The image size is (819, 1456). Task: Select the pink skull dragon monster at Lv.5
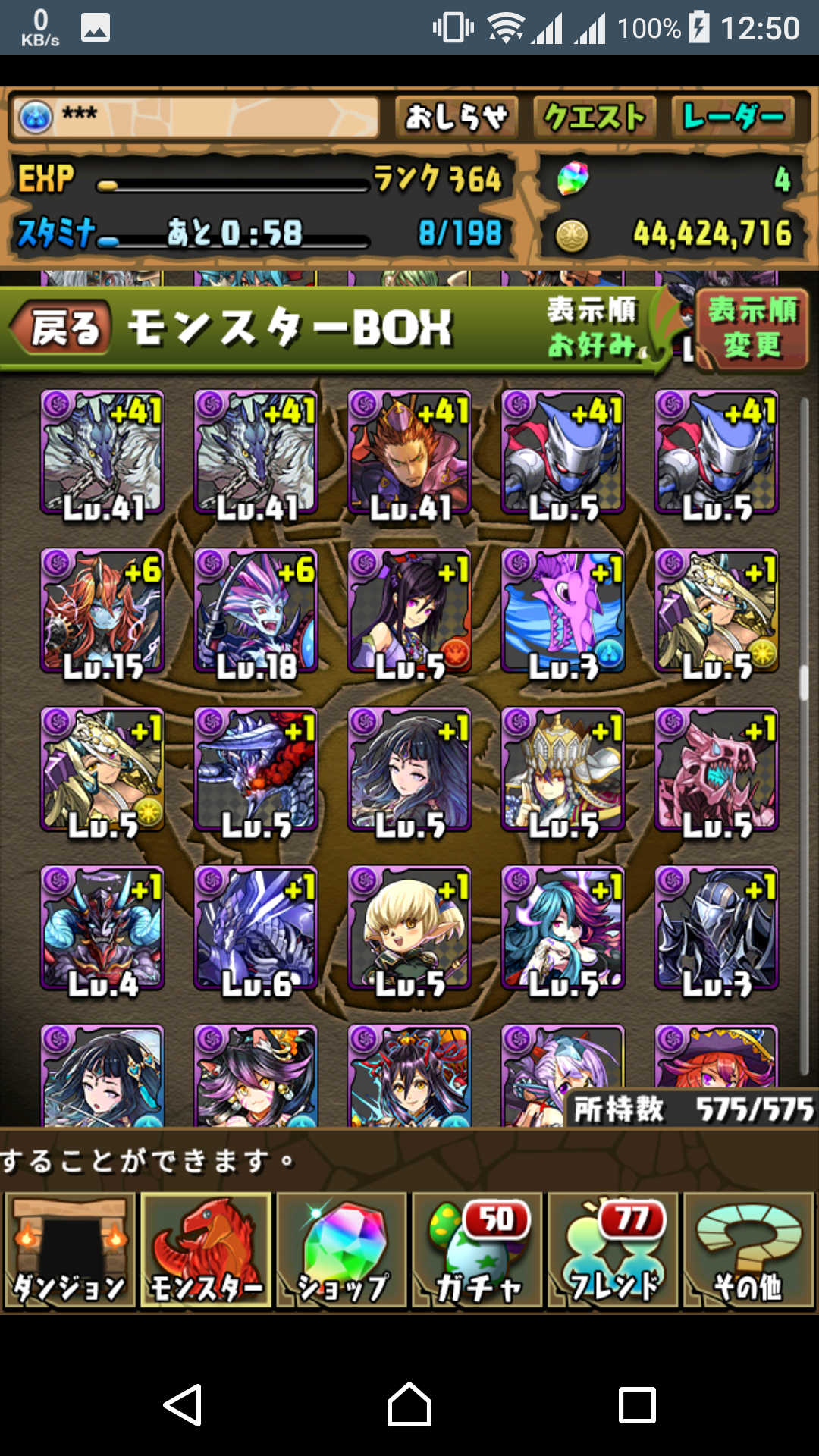(x=717, y=770)
